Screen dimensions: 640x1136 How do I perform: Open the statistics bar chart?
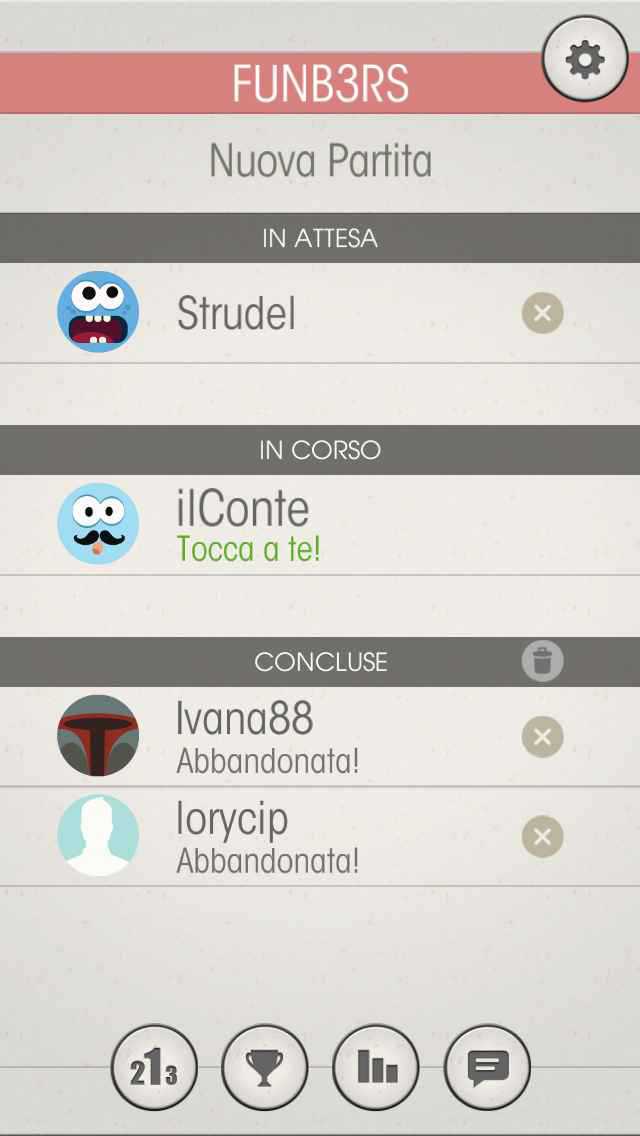[x=376, y=1068]
